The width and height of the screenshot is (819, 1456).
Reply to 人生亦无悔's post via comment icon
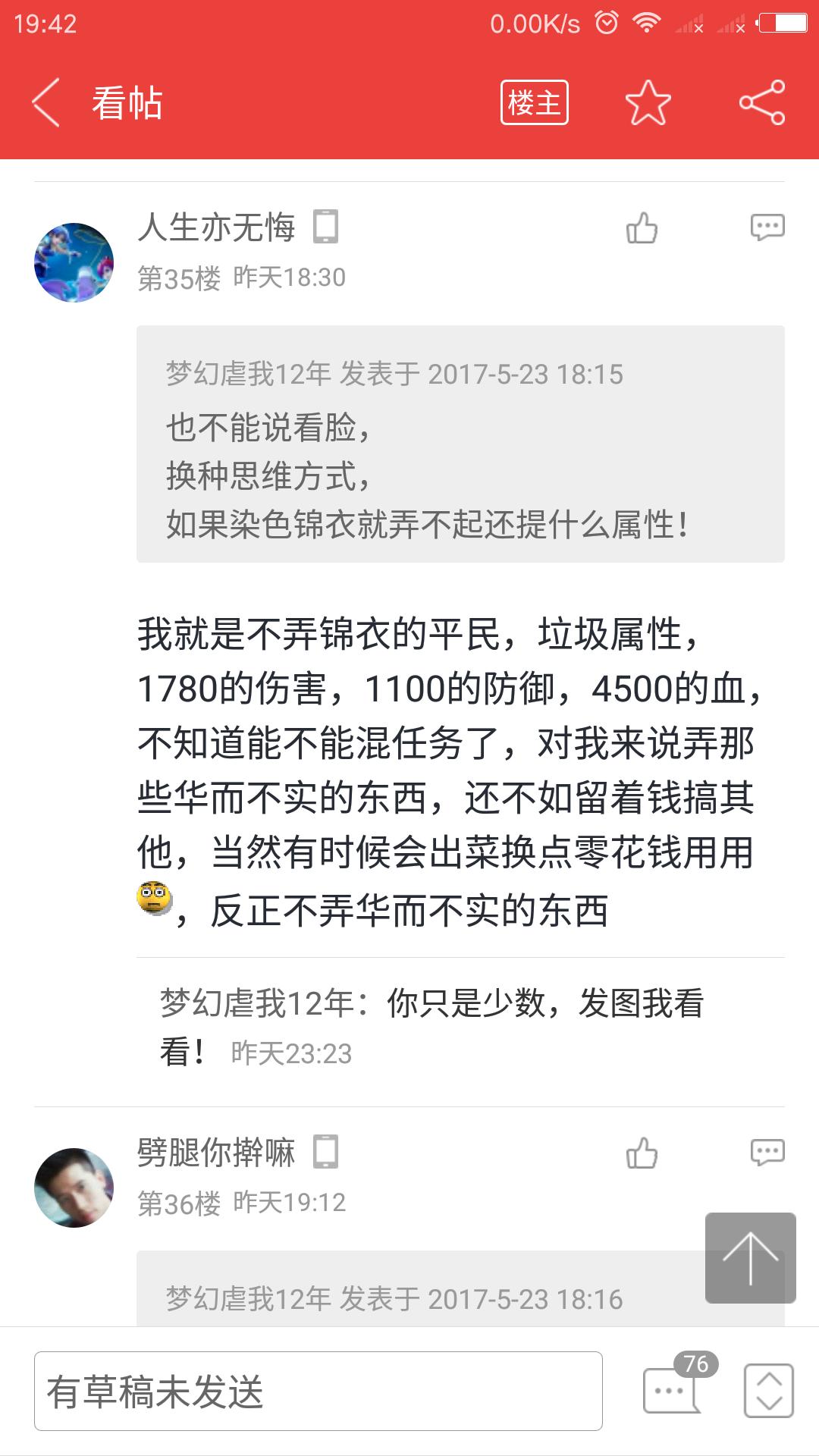(x=767, y=227)
